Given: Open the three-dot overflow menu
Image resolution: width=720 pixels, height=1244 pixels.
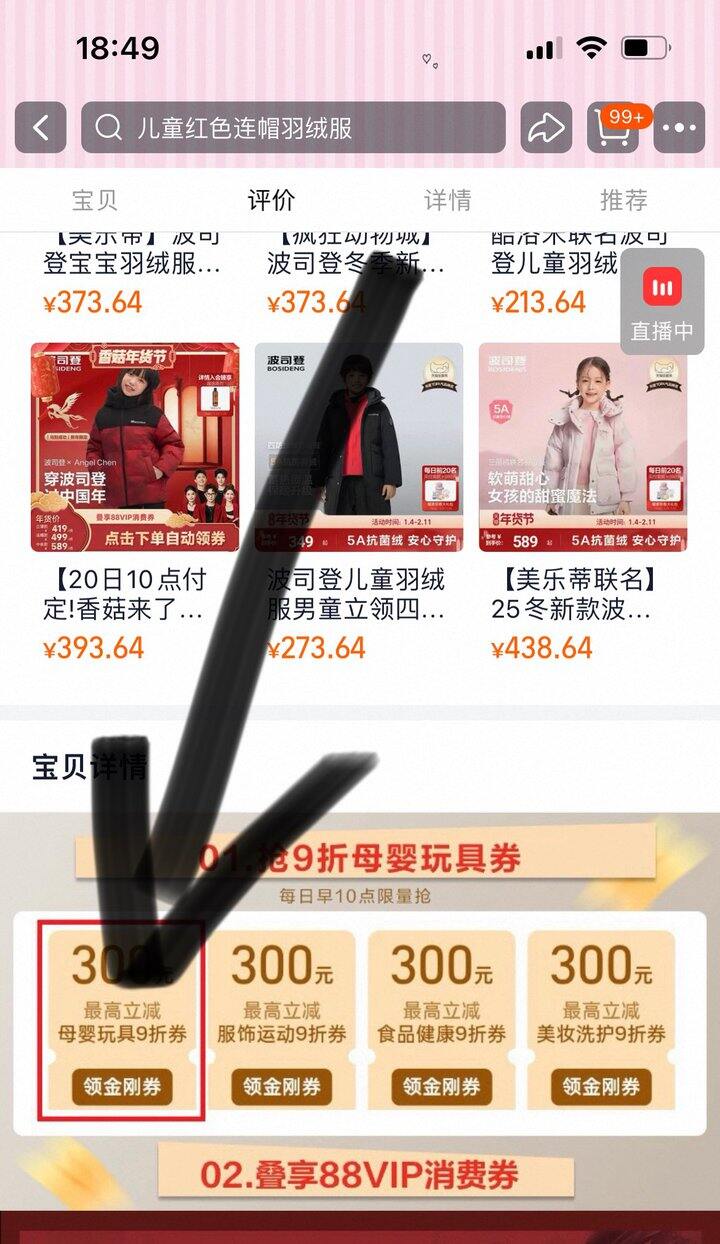Looking at the screenshot, I should point(679,128).
